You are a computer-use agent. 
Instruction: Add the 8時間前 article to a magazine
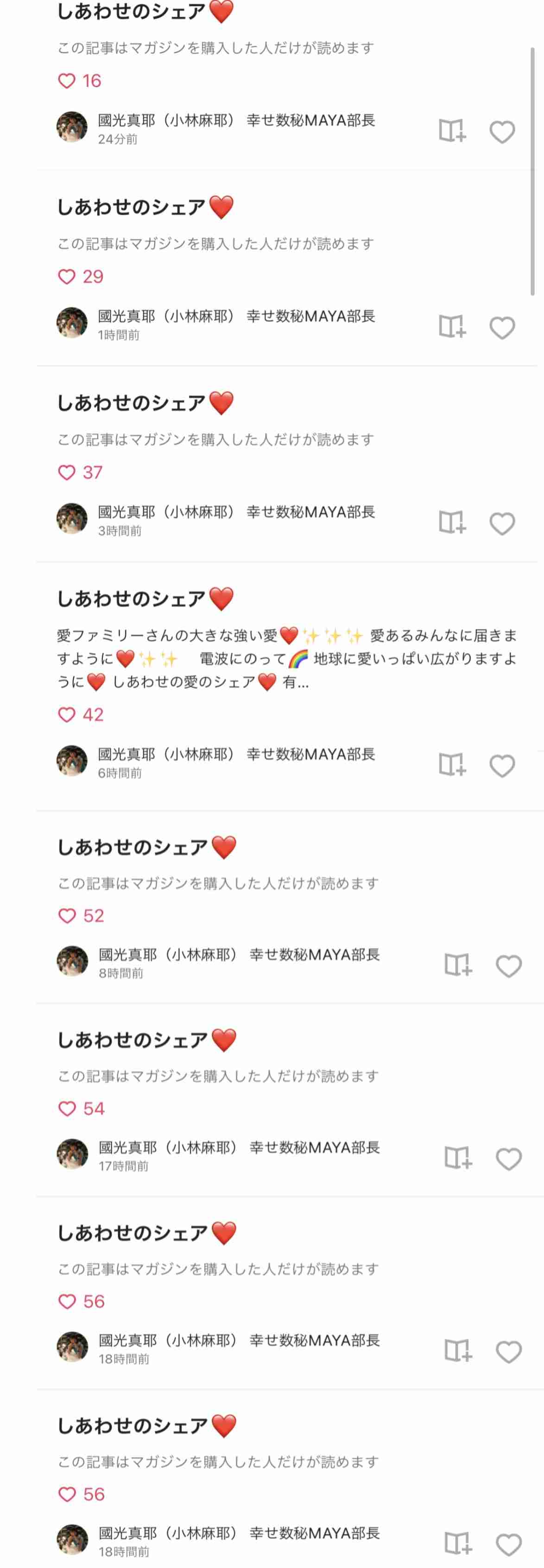458,965
